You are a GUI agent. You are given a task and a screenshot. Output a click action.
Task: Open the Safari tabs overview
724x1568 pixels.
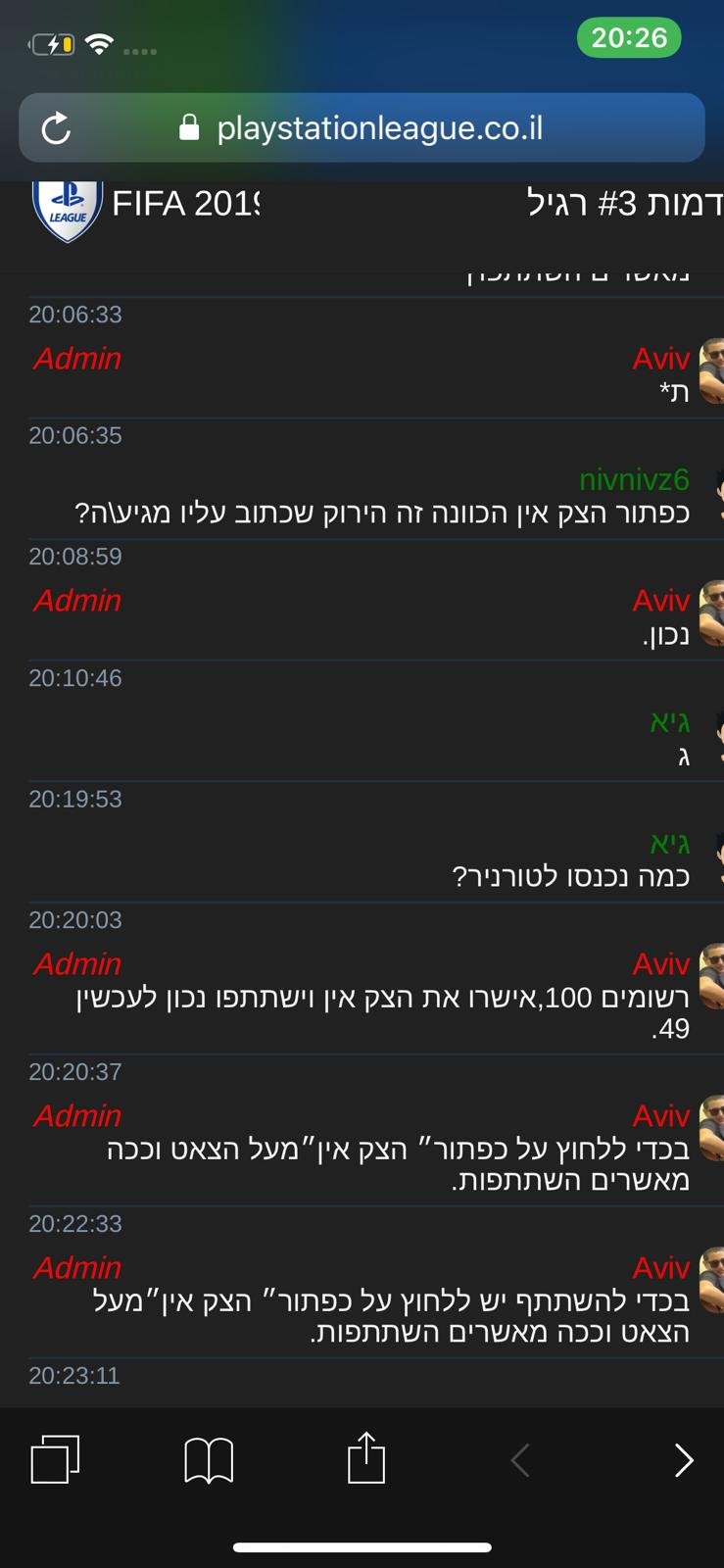pos(55,1460)
